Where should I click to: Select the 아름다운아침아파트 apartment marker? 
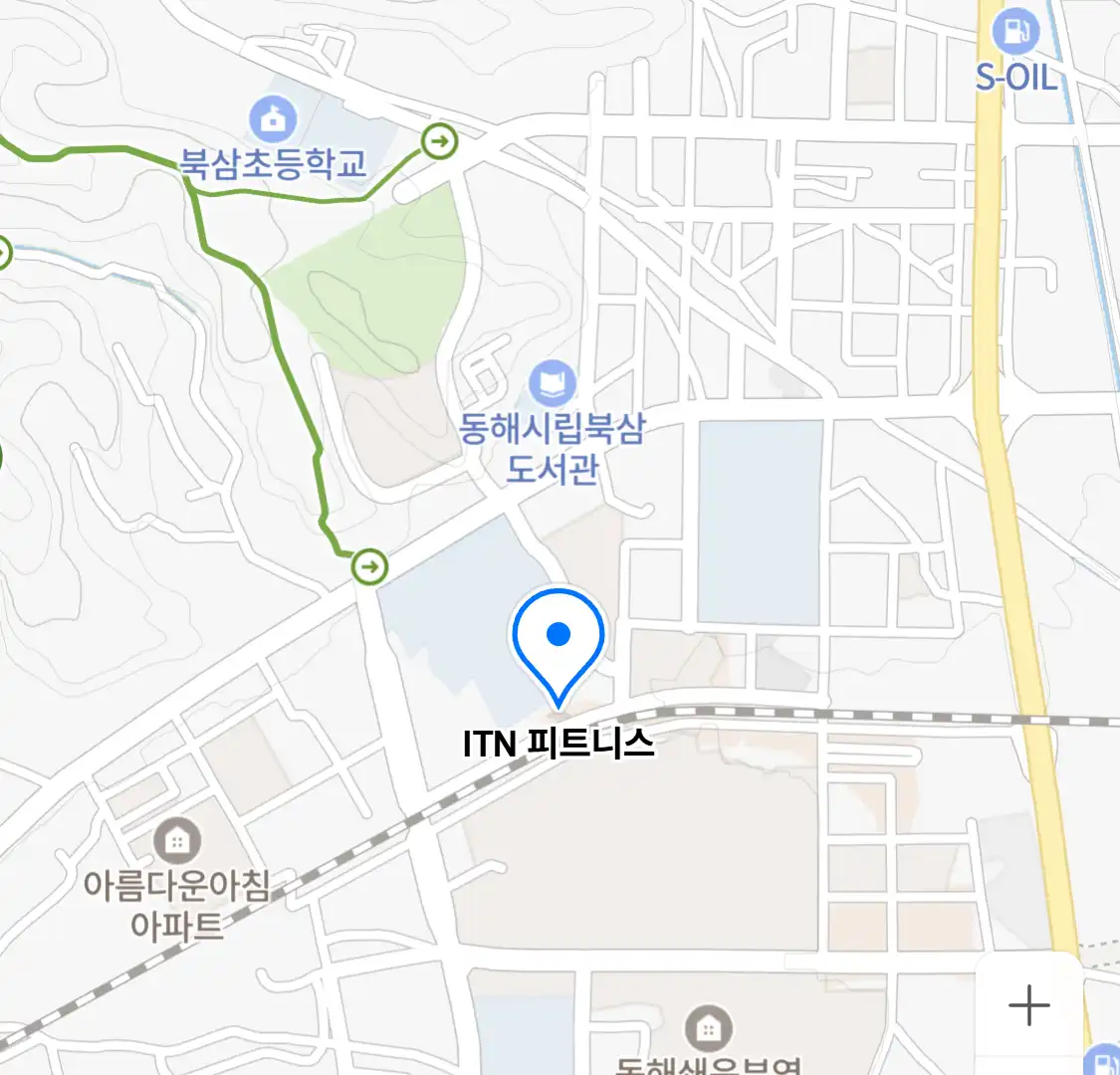177,843
